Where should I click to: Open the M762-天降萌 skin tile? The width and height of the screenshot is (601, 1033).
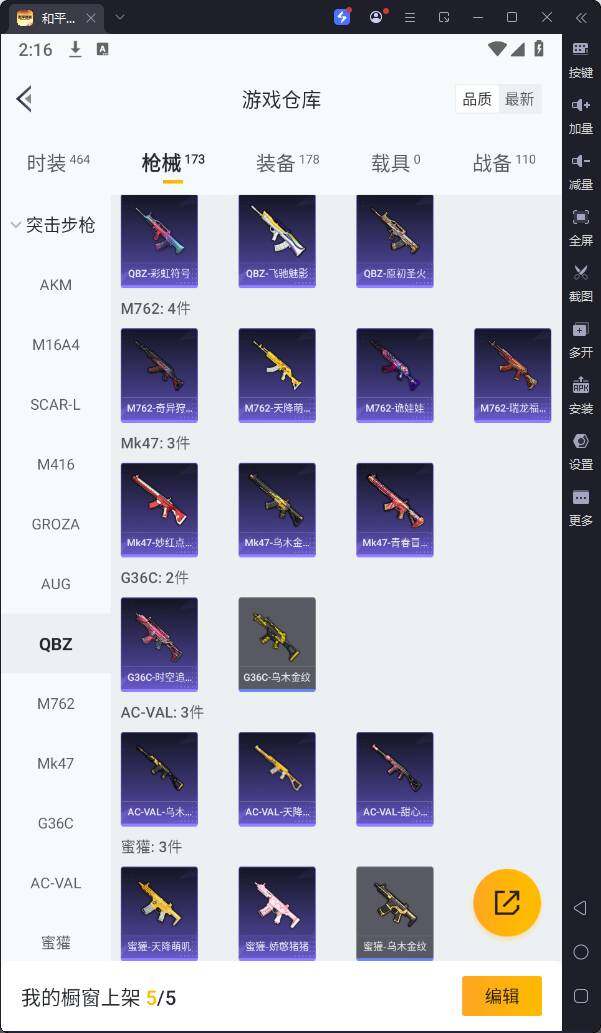[x=277, y=375]
